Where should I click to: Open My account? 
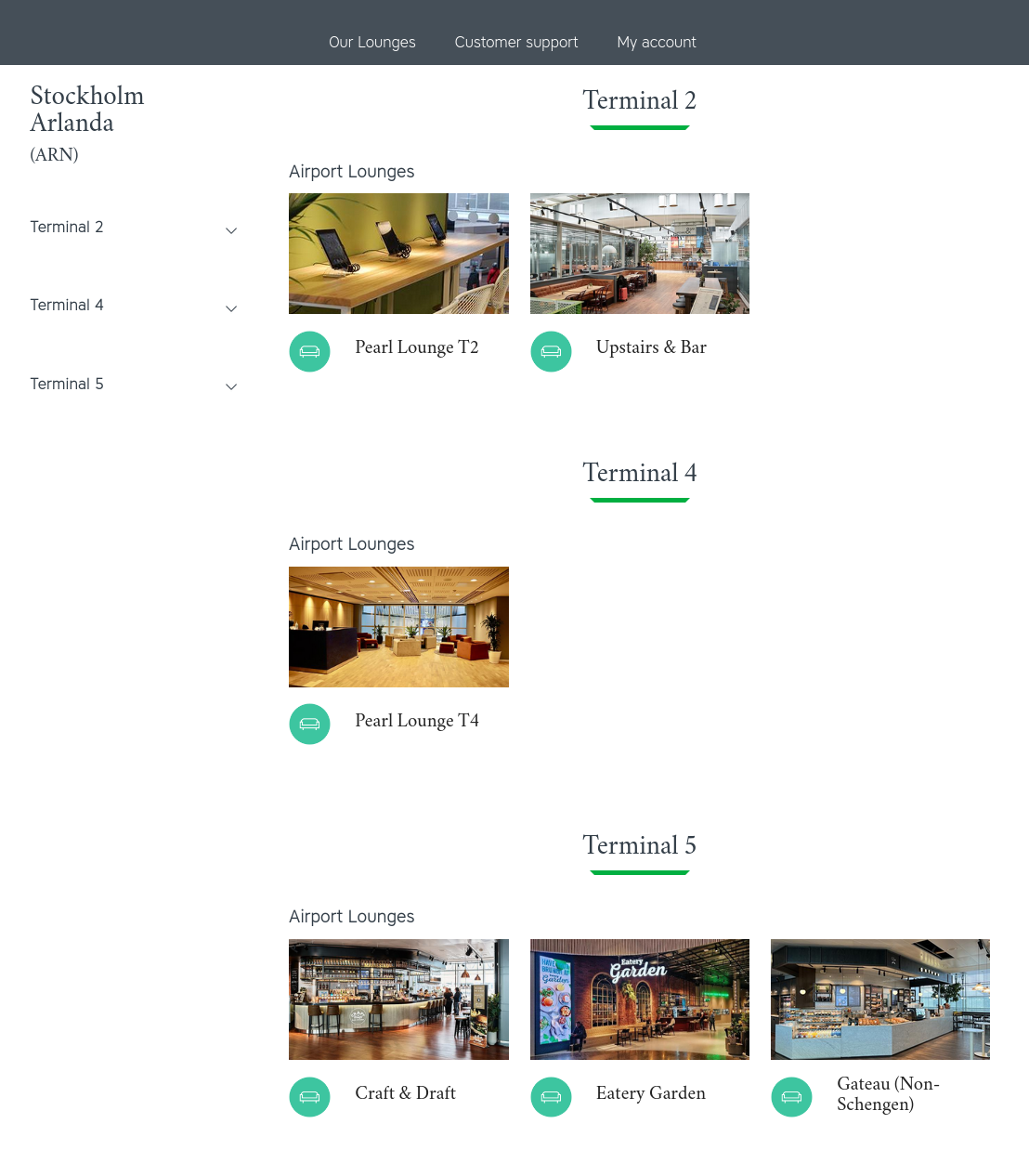pos(656,42)
